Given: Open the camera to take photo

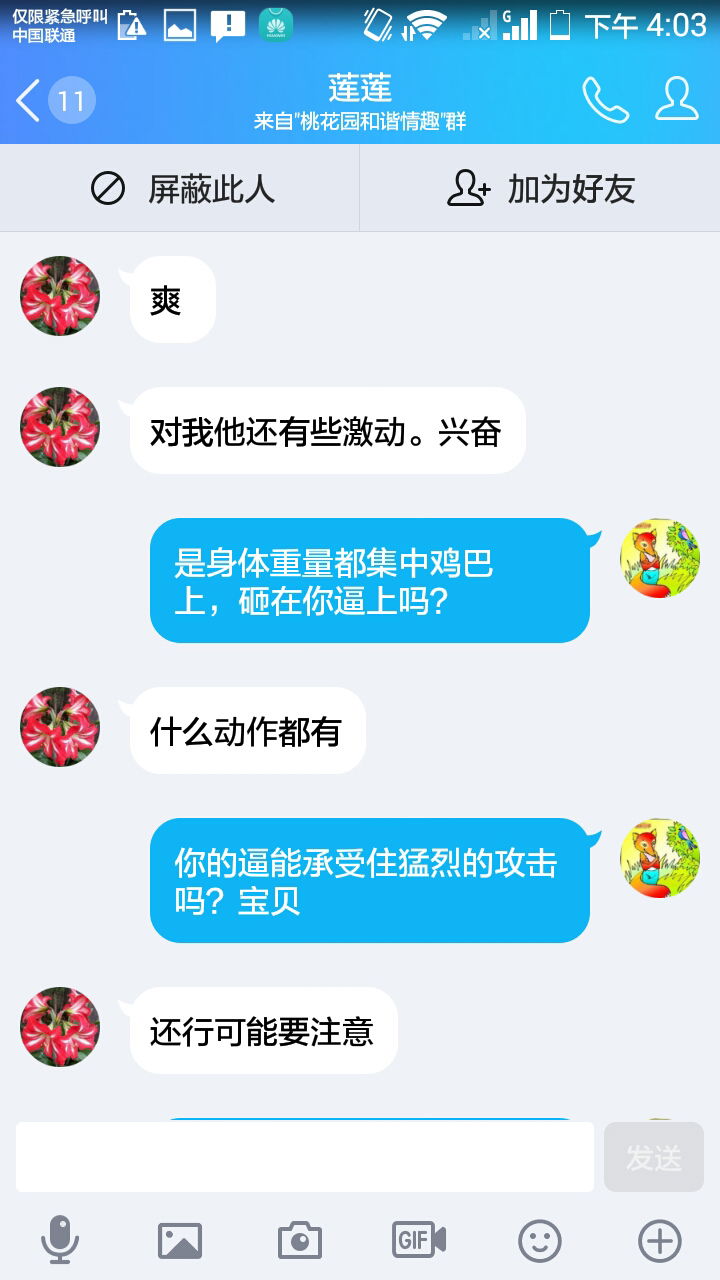Looking at the screenshot, I should tap(300, 1241).
